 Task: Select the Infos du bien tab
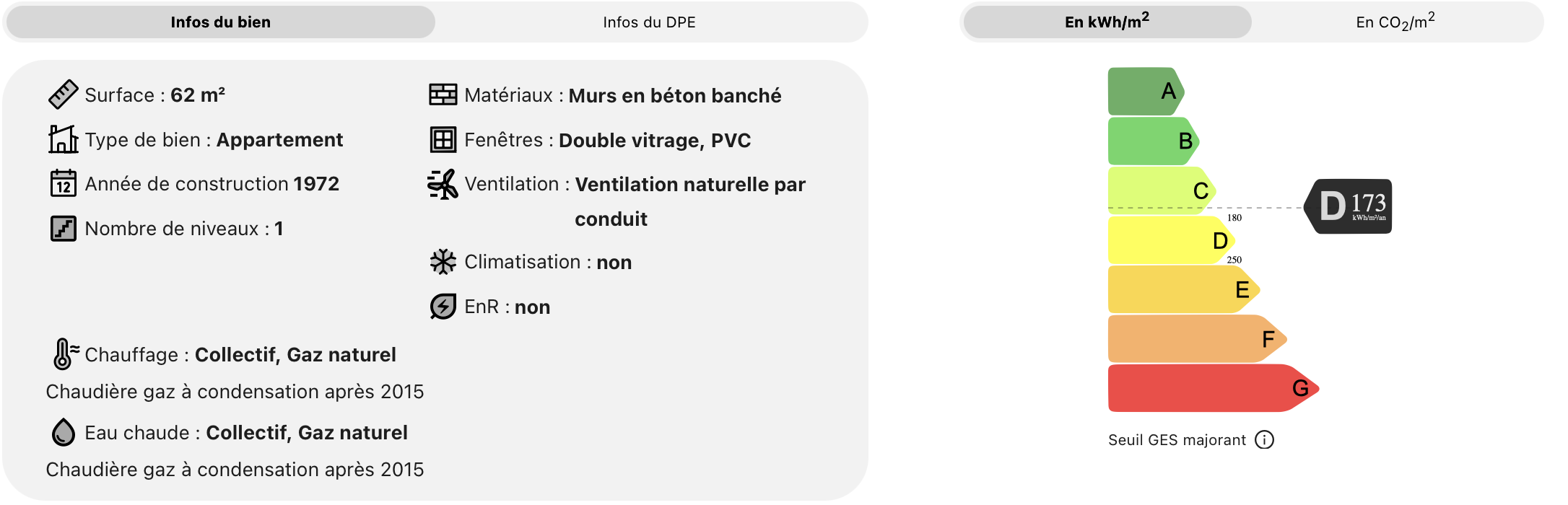click(220, 22)
